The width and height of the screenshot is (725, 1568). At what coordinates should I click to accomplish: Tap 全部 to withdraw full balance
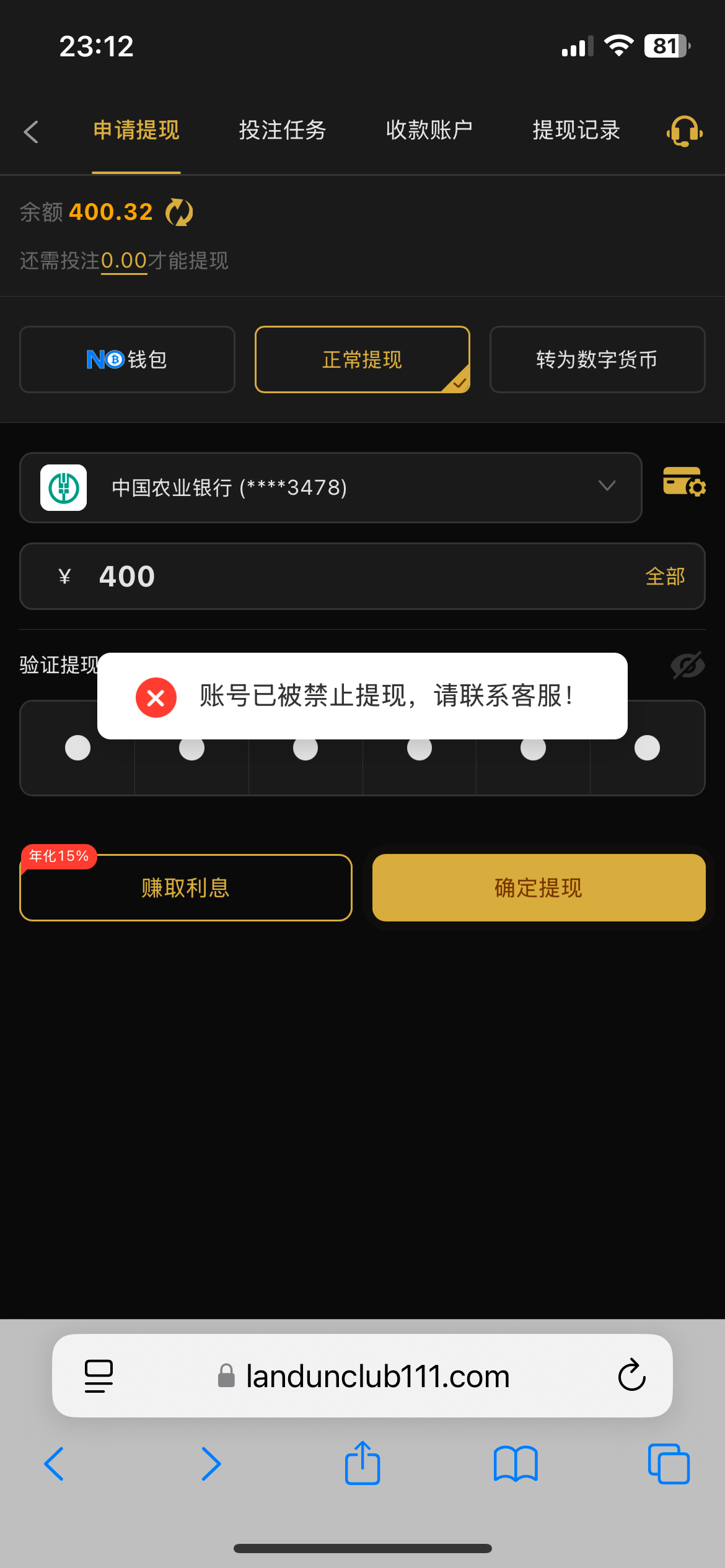point(664,576)
